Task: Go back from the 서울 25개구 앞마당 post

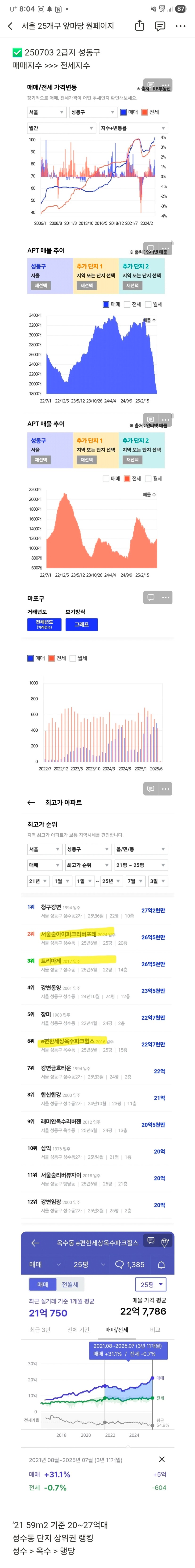Action: tap(10, 26)
